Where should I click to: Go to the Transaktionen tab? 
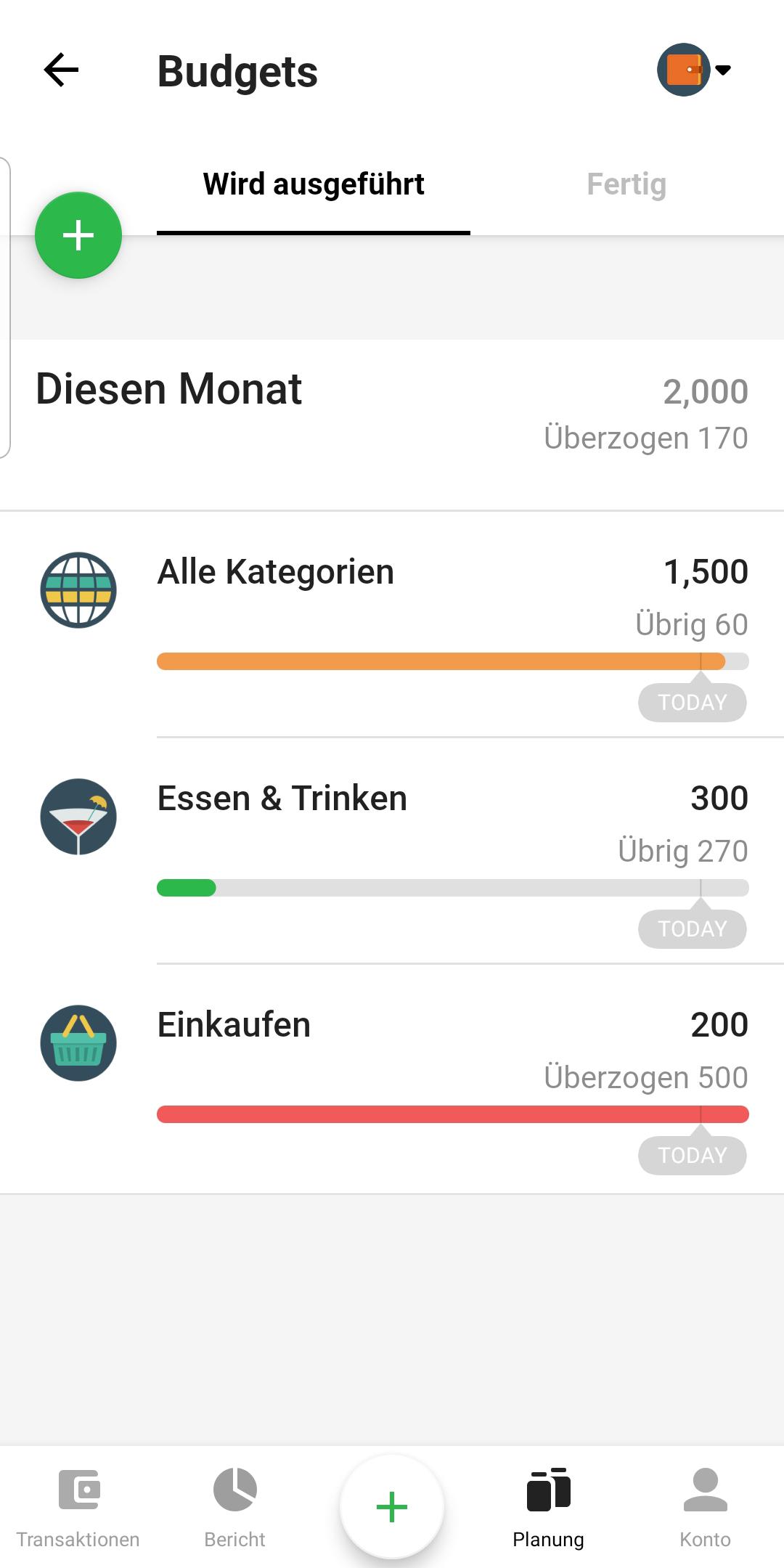pyautogui.click(x=78, y=1507)
